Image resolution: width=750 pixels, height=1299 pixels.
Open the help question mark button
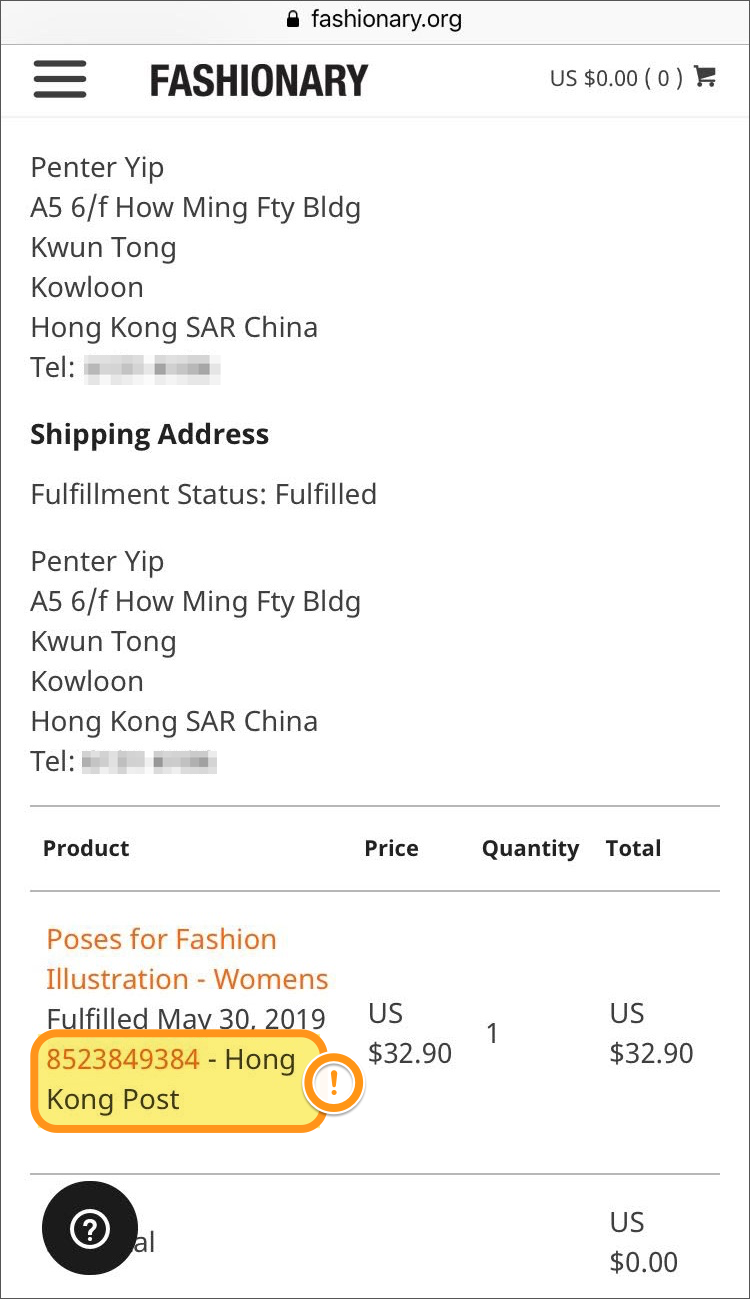(90, 1228)
